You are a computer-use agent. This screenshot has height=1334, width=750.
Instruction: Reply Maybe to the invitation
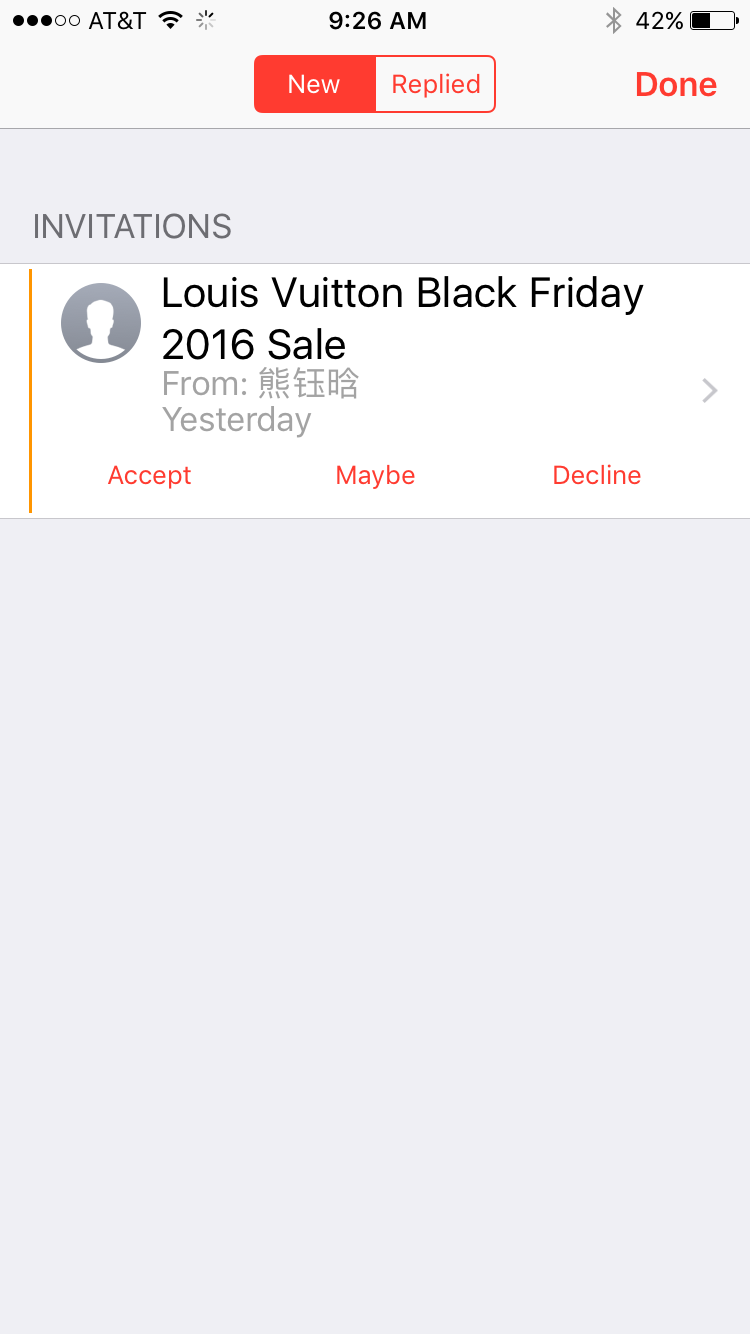pos(375,475)
